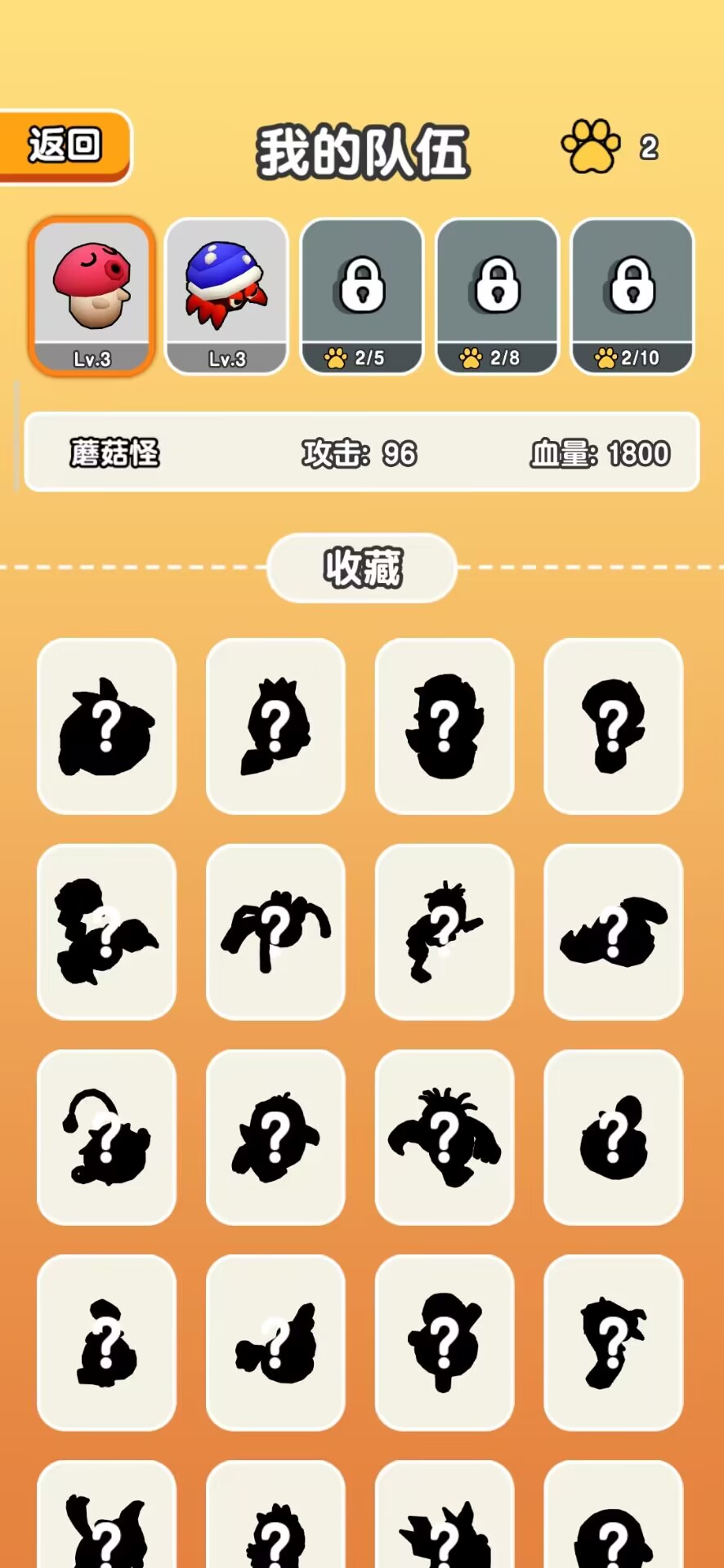Open the anglerfish-shaped silhouette card

[x=107, y=1137]
